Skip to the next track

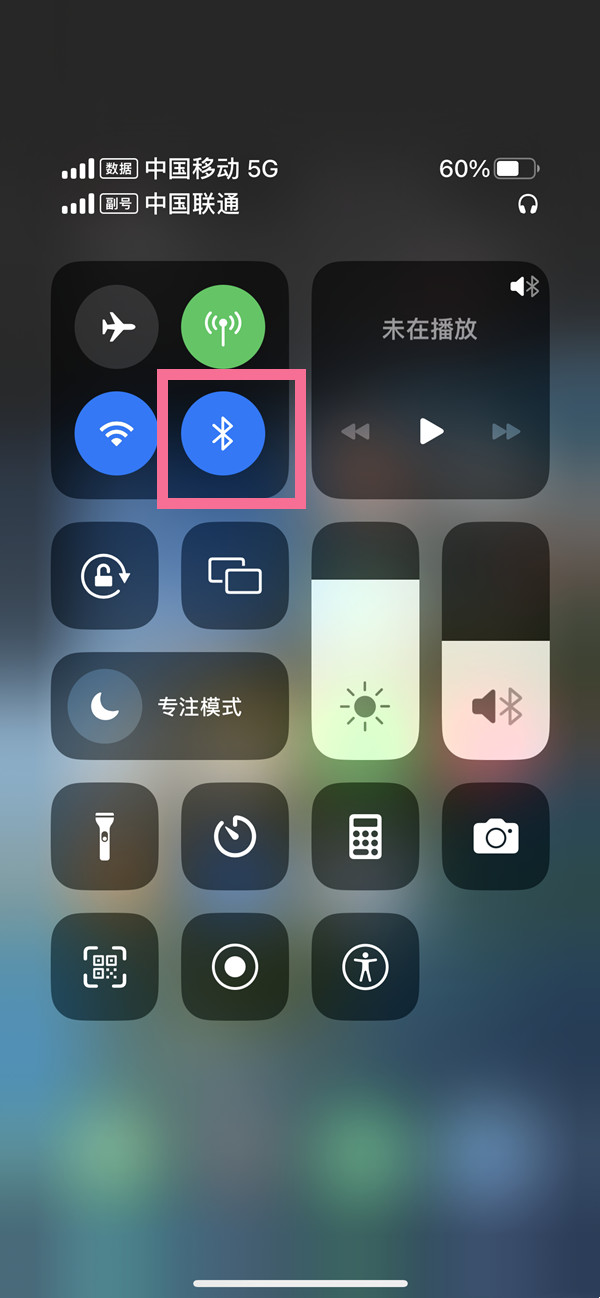click(x=506, y=431)
